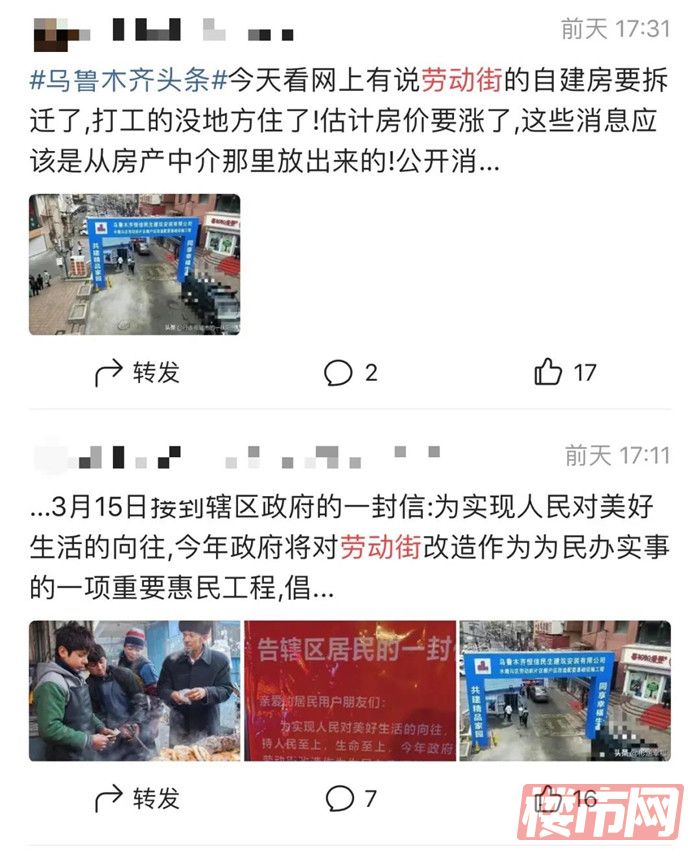Like the post with 17 likes
700x854 pixels.
pyautogui.click(x=565, y=373)
